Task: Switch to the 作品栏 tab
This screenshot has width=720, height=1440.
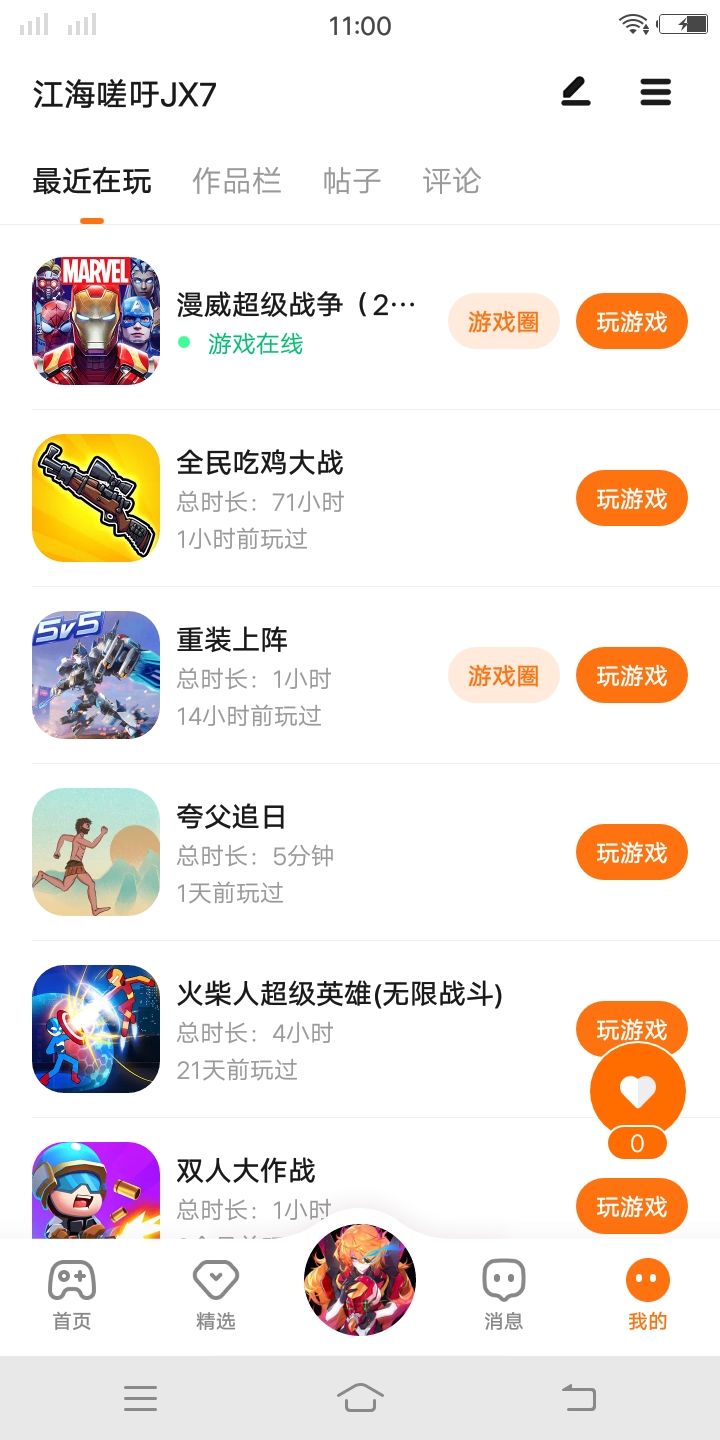Action: coord(237,181)
